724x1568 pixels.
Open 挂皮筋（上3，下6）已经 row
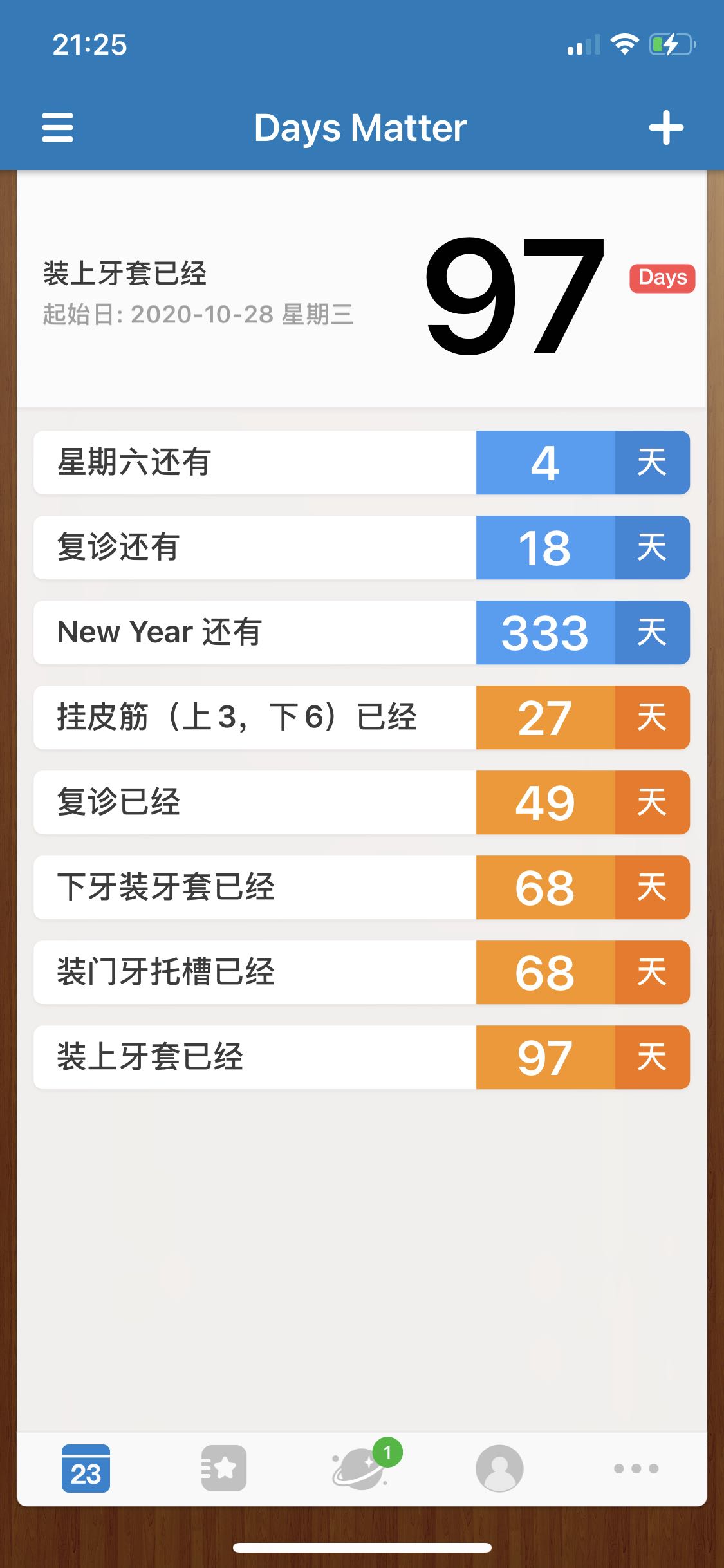(x=362, y=717)
